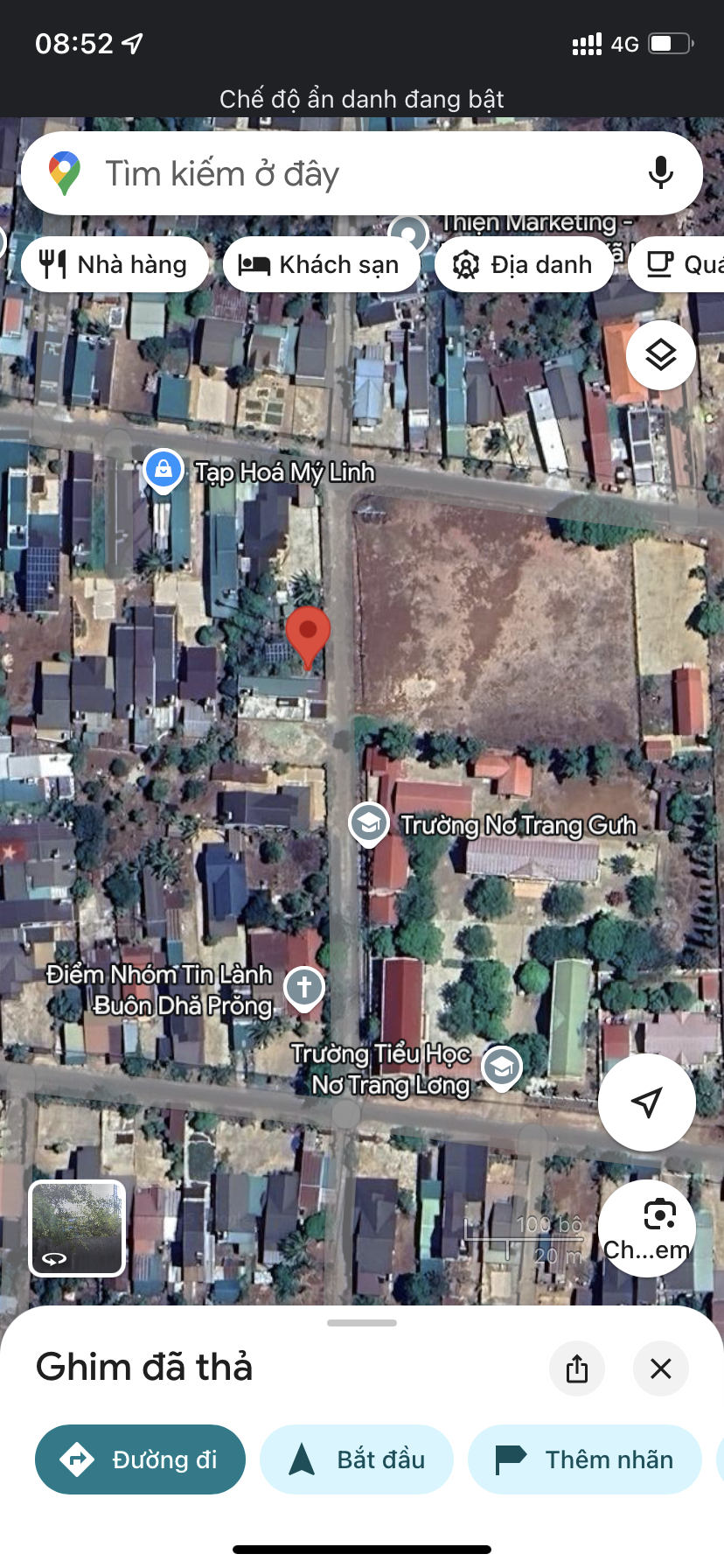Filter by "Khách sạn" chip

point(321,265)
